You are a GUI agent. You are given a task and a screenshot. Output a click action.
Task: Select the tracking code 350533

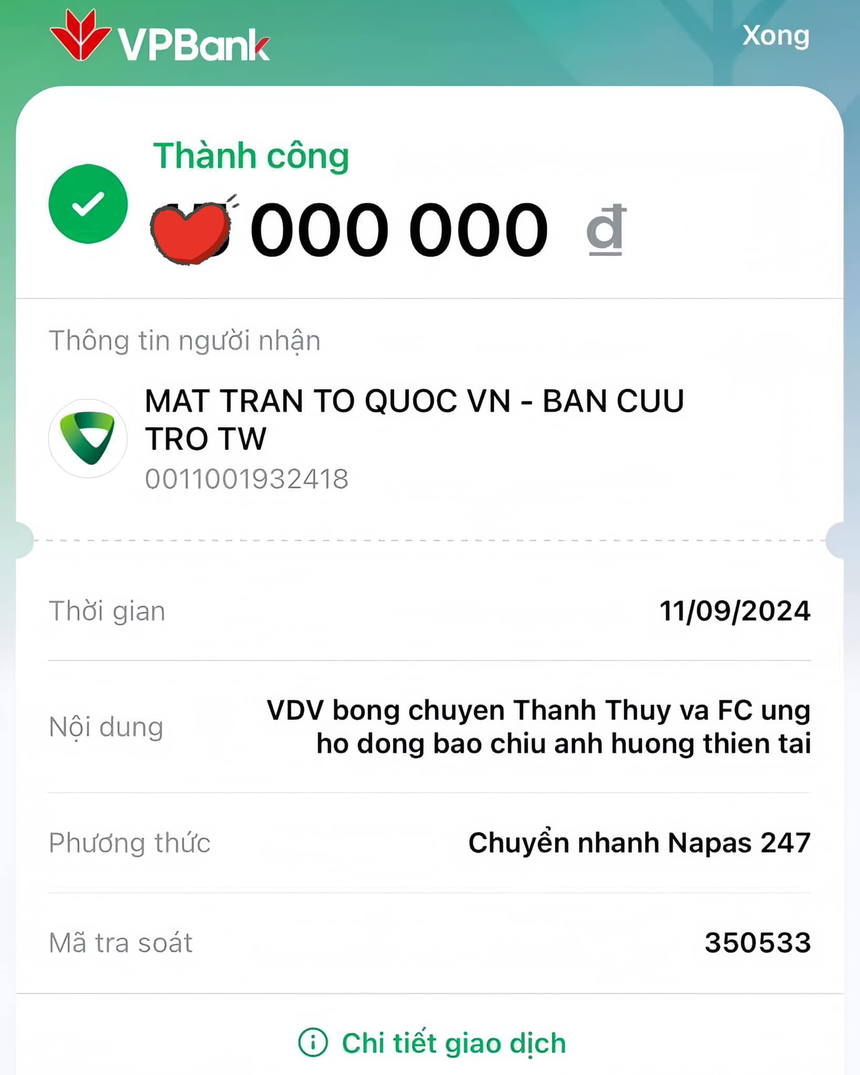757,942
